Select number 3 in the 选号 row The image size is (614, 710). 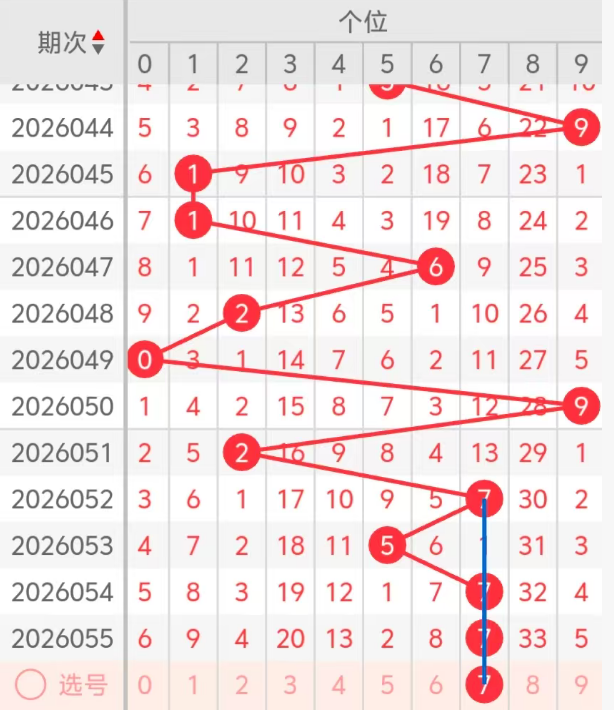coord(290,686)
